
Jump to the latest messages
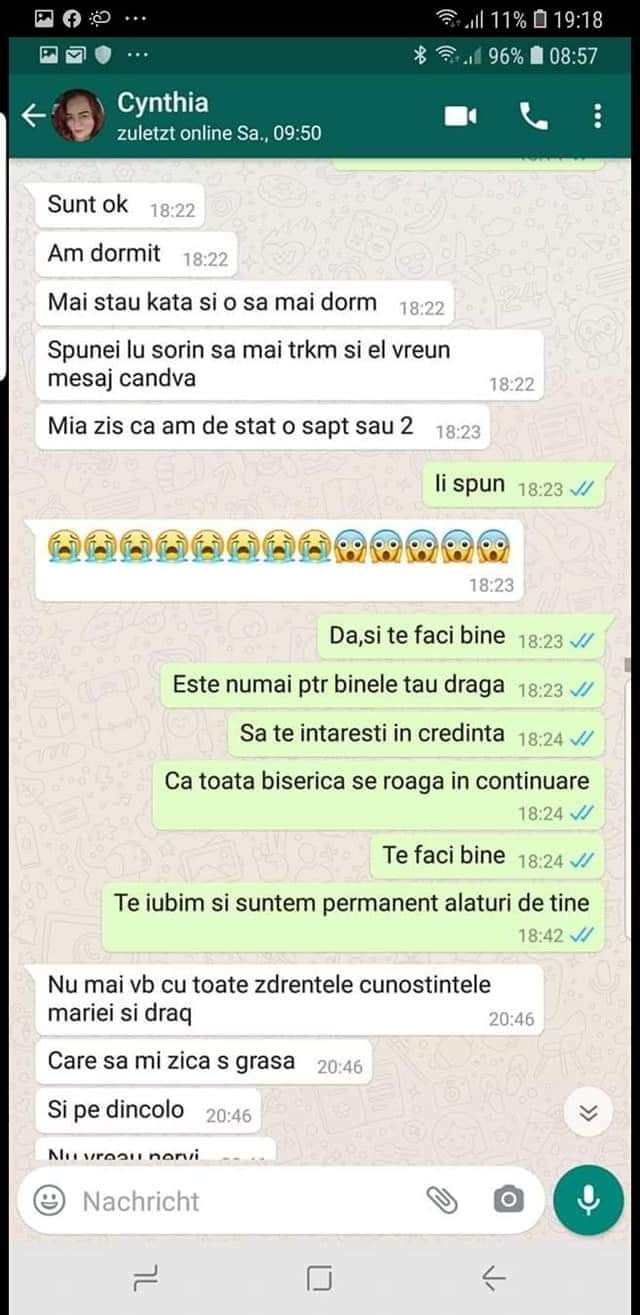pos(589,1114)
